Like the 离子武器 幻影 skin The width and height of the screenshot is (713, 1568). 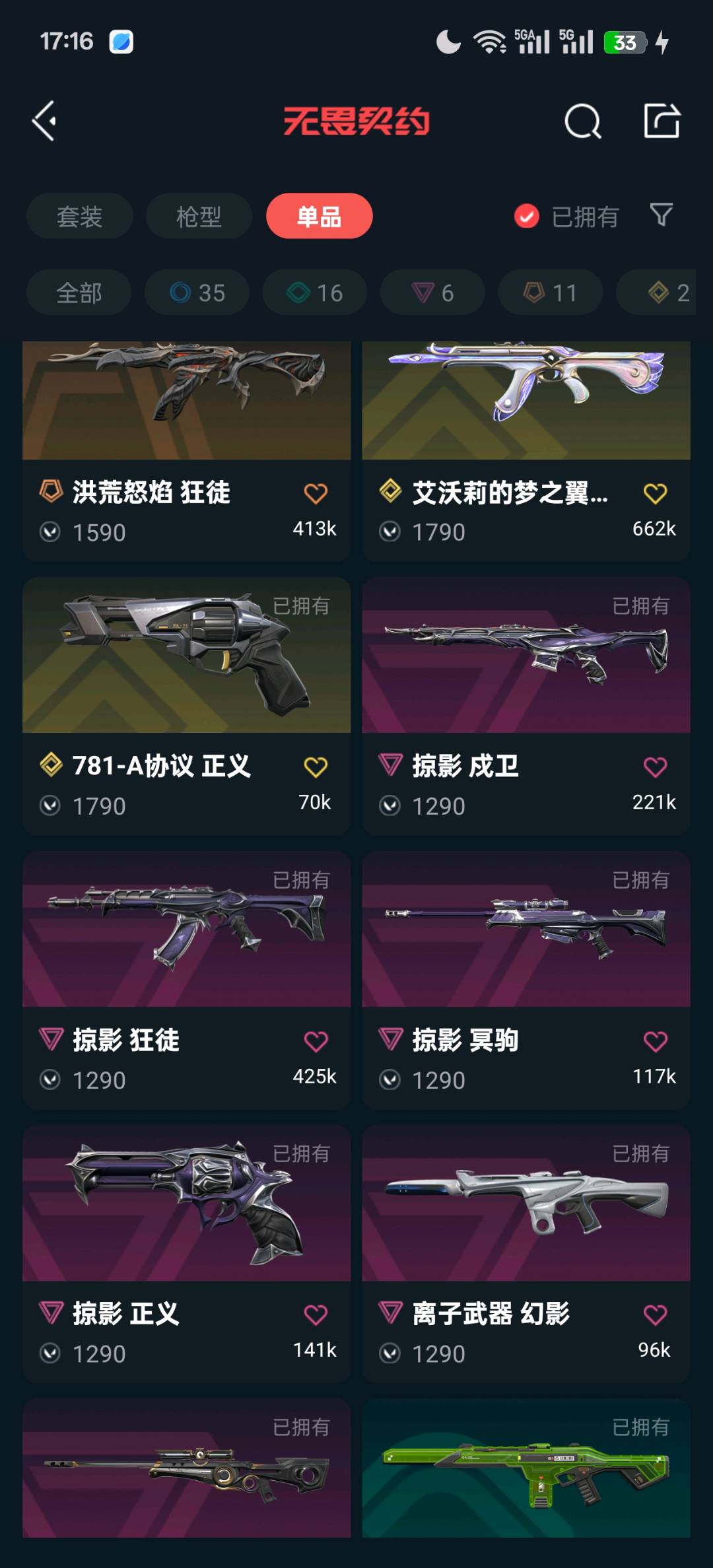pos(655,1315)
